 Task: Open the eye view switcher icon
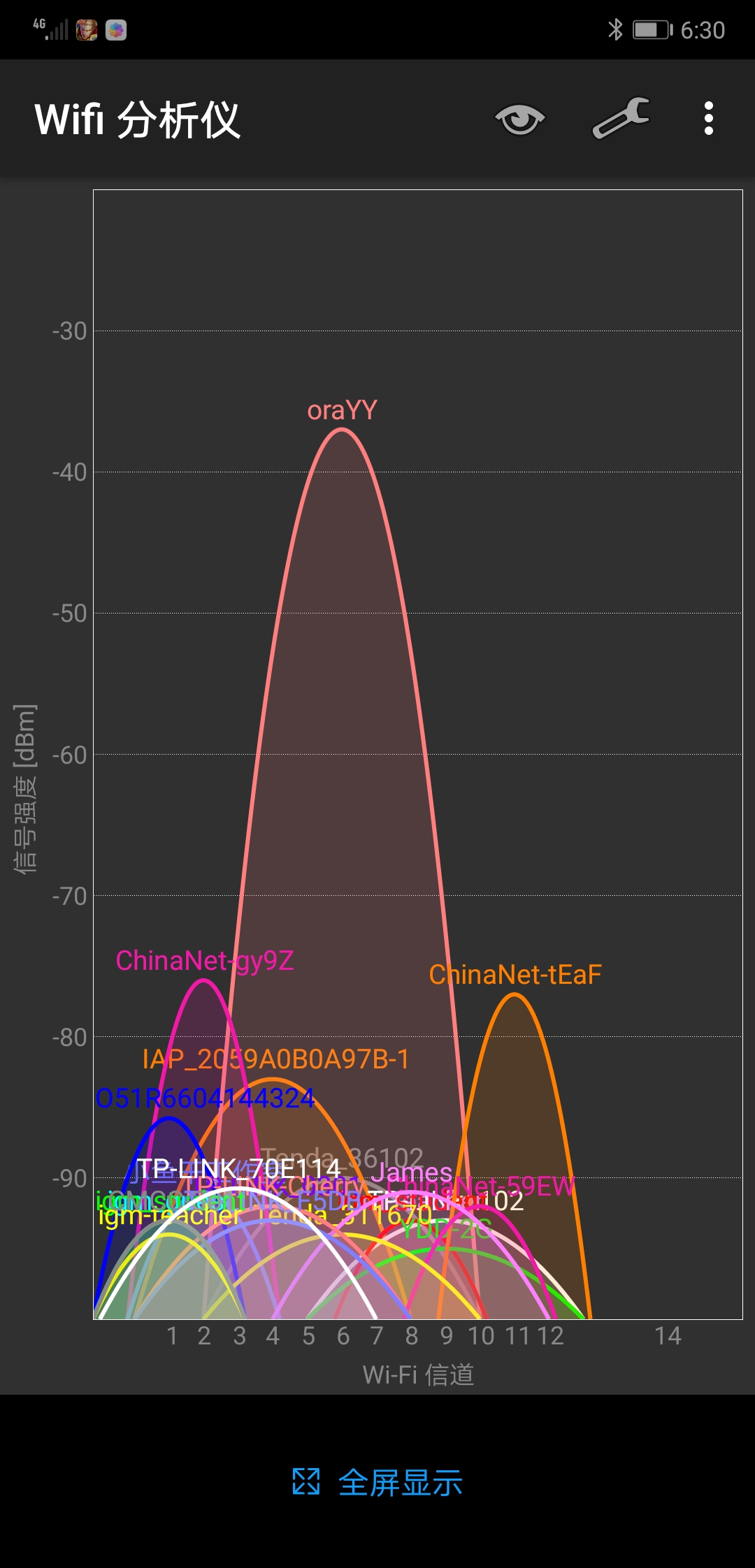click(519, 119)
